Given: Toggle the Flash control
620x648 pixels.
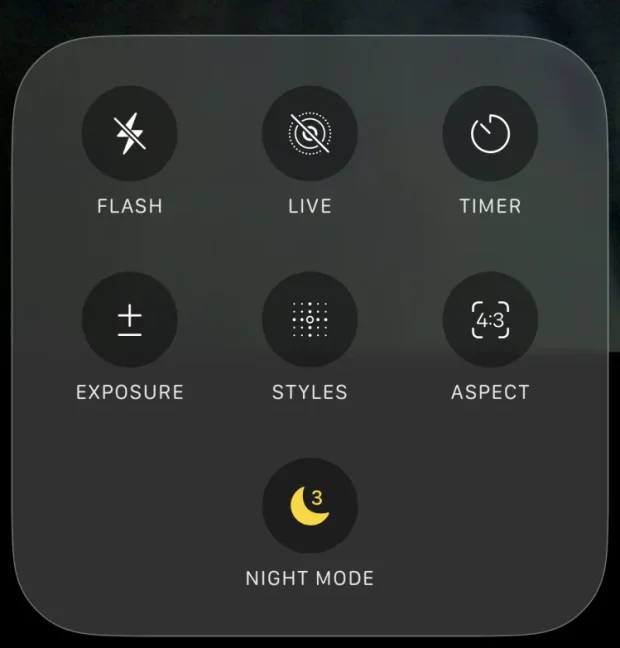Looking at the screenshot, I should coord(130,133).
